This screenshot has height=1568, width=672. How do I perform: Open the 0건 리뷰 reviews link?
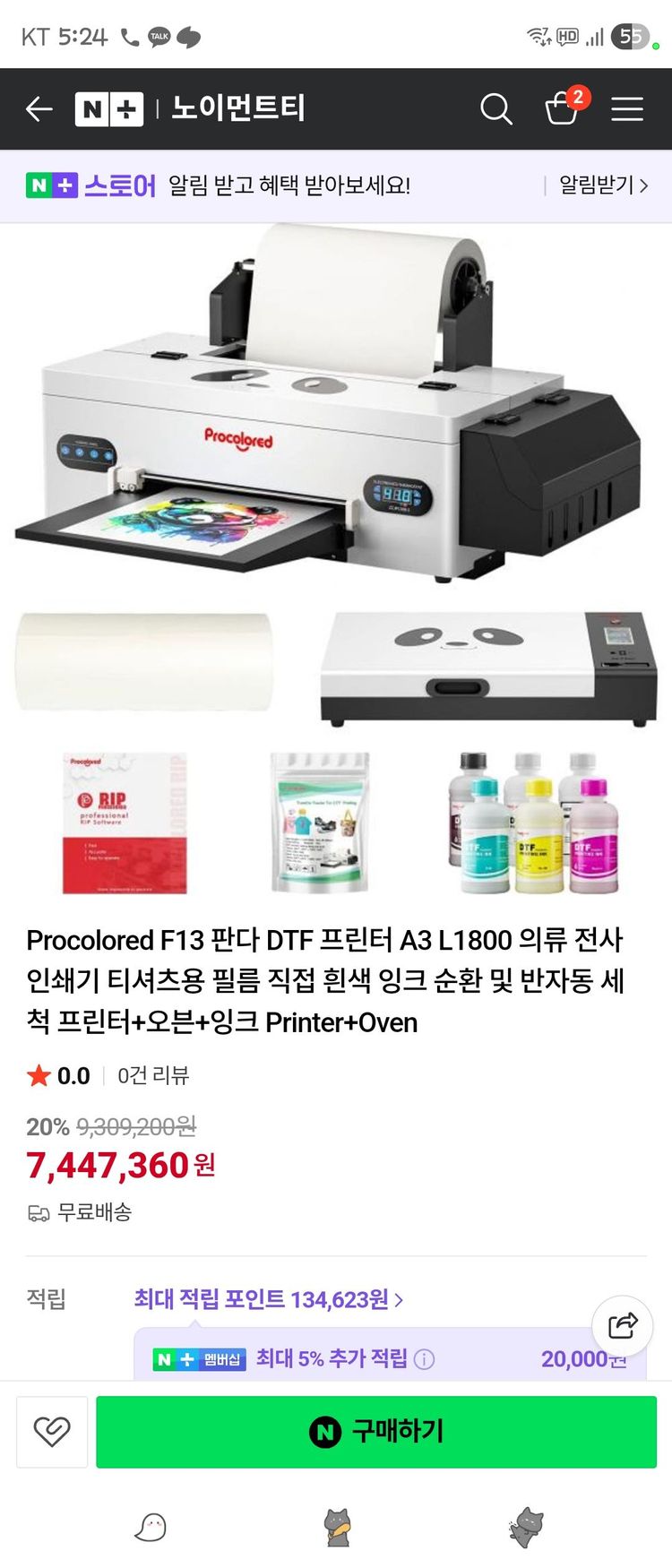153,1075
